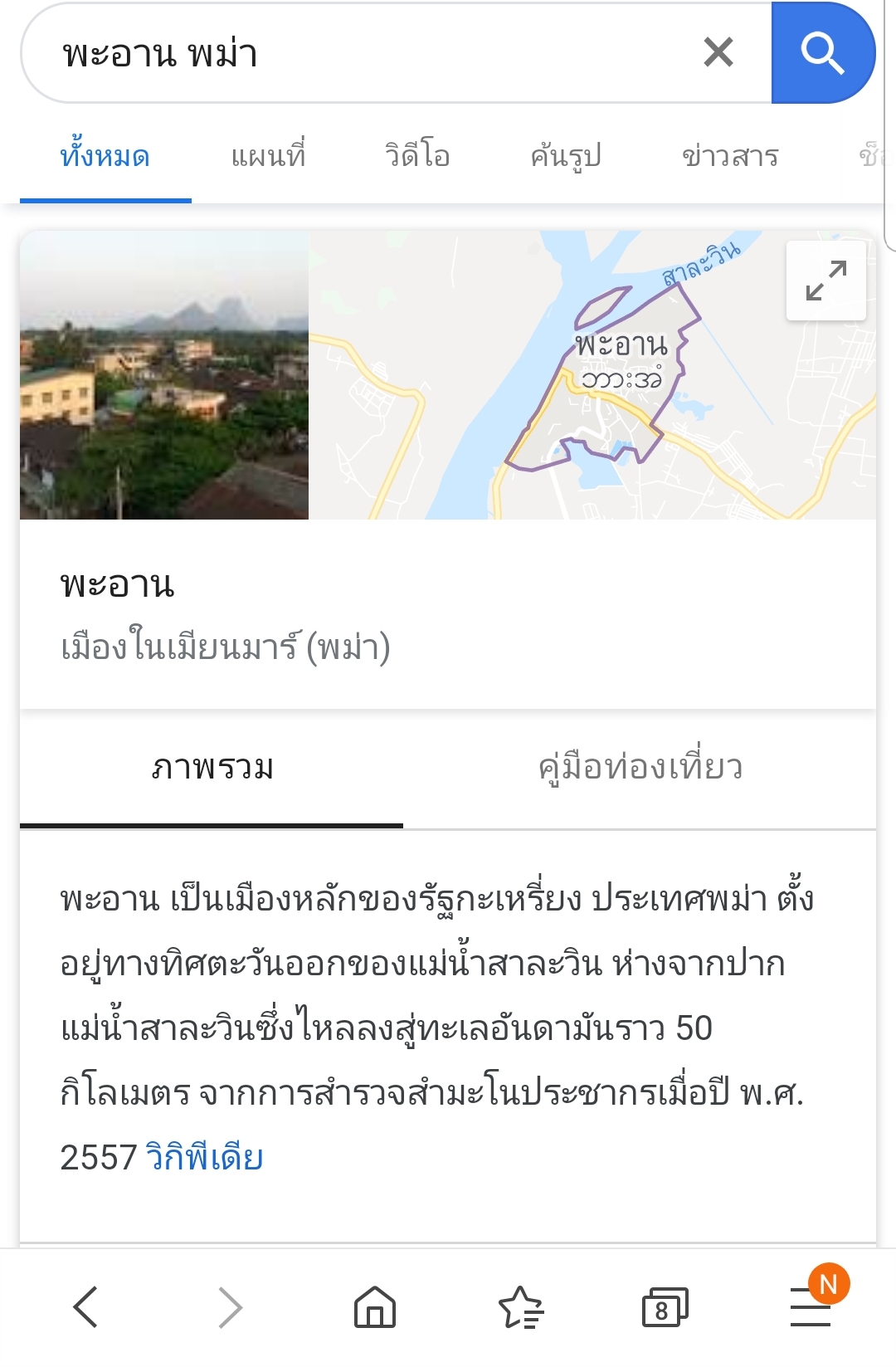The height and width of the screenshot is (1367, 896).
Task: Open the bookmarks star list
Action: (520, 1307)
